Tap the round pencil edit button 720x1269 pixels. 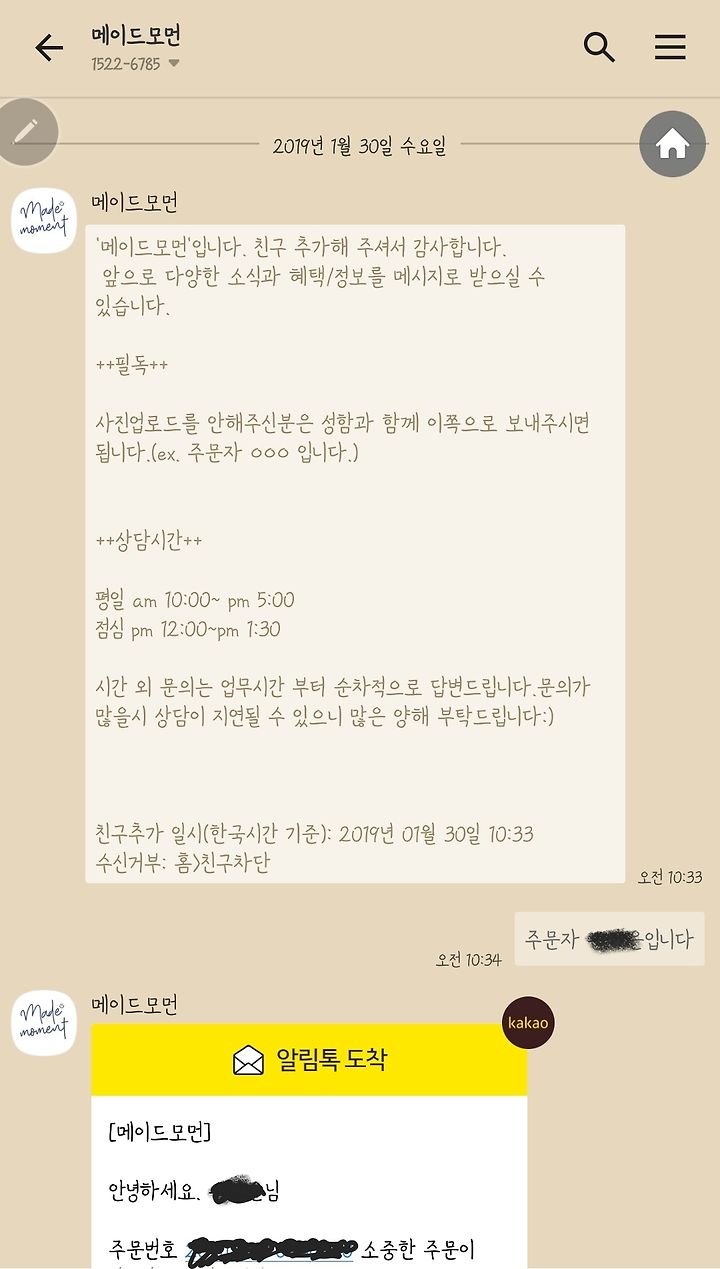point(23,131)
